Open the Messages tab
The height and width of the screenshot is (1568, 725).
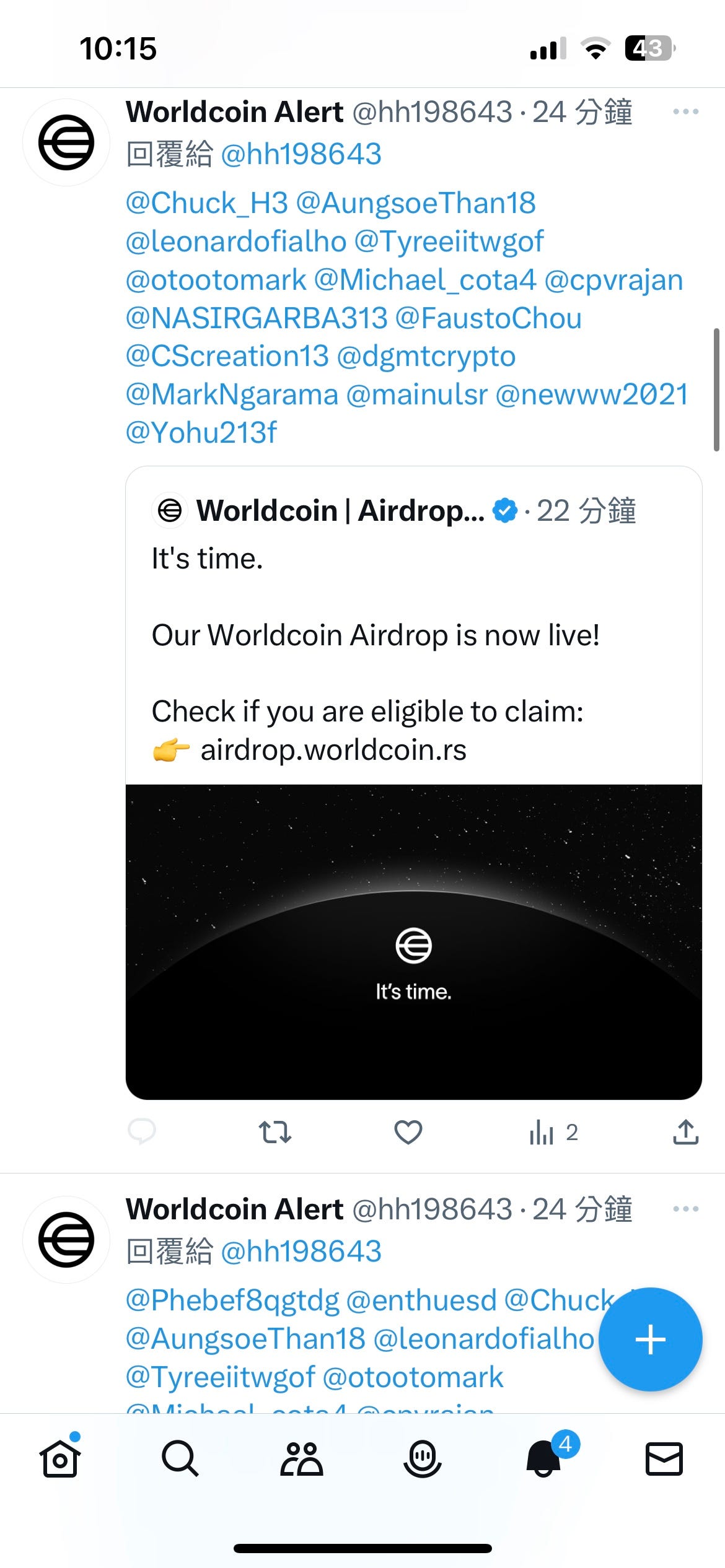pyautogui.click(x=664, y=1459)
